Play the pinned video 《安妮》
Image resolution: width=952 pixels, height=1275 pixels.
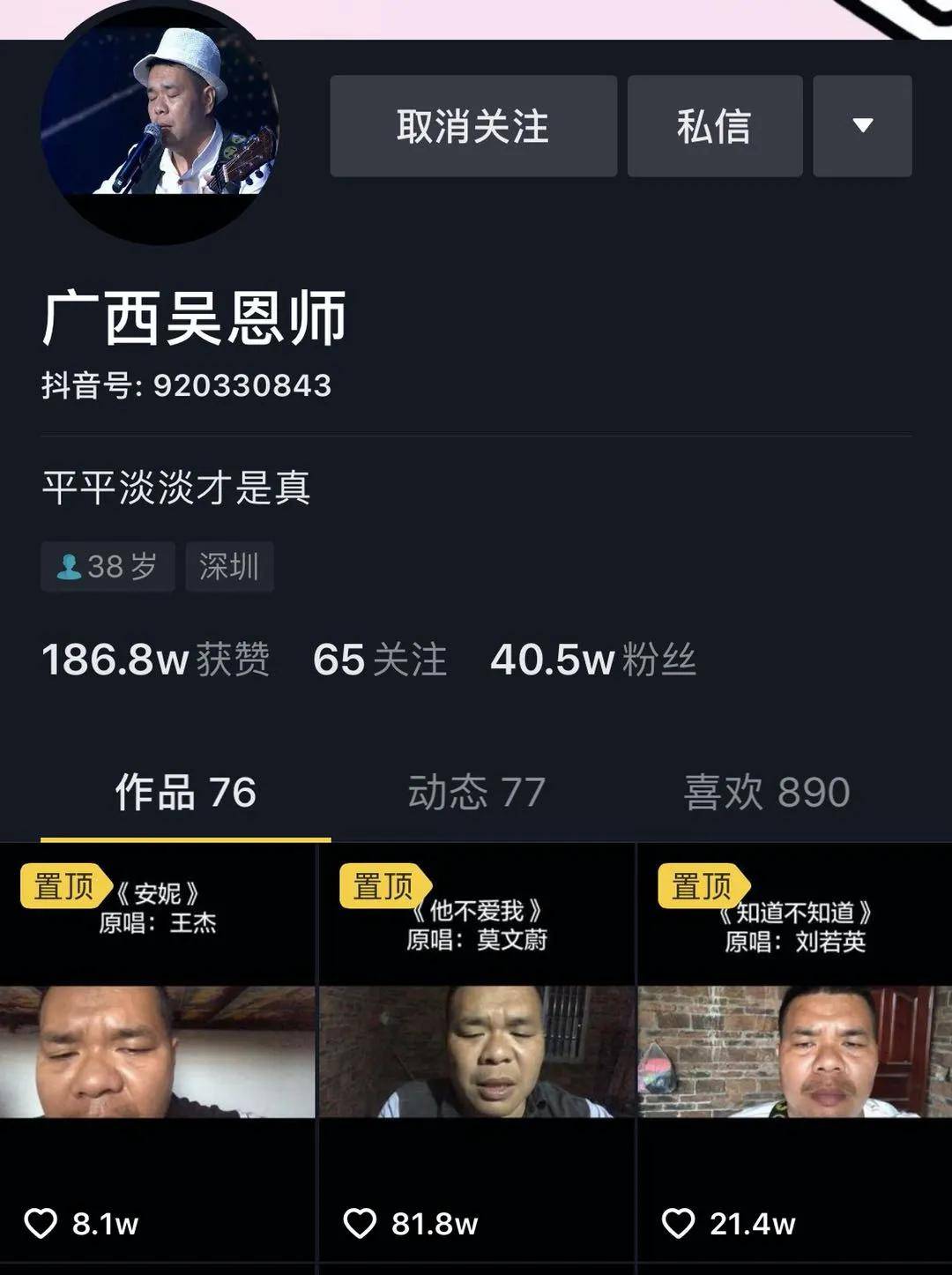pos(157,1051)
